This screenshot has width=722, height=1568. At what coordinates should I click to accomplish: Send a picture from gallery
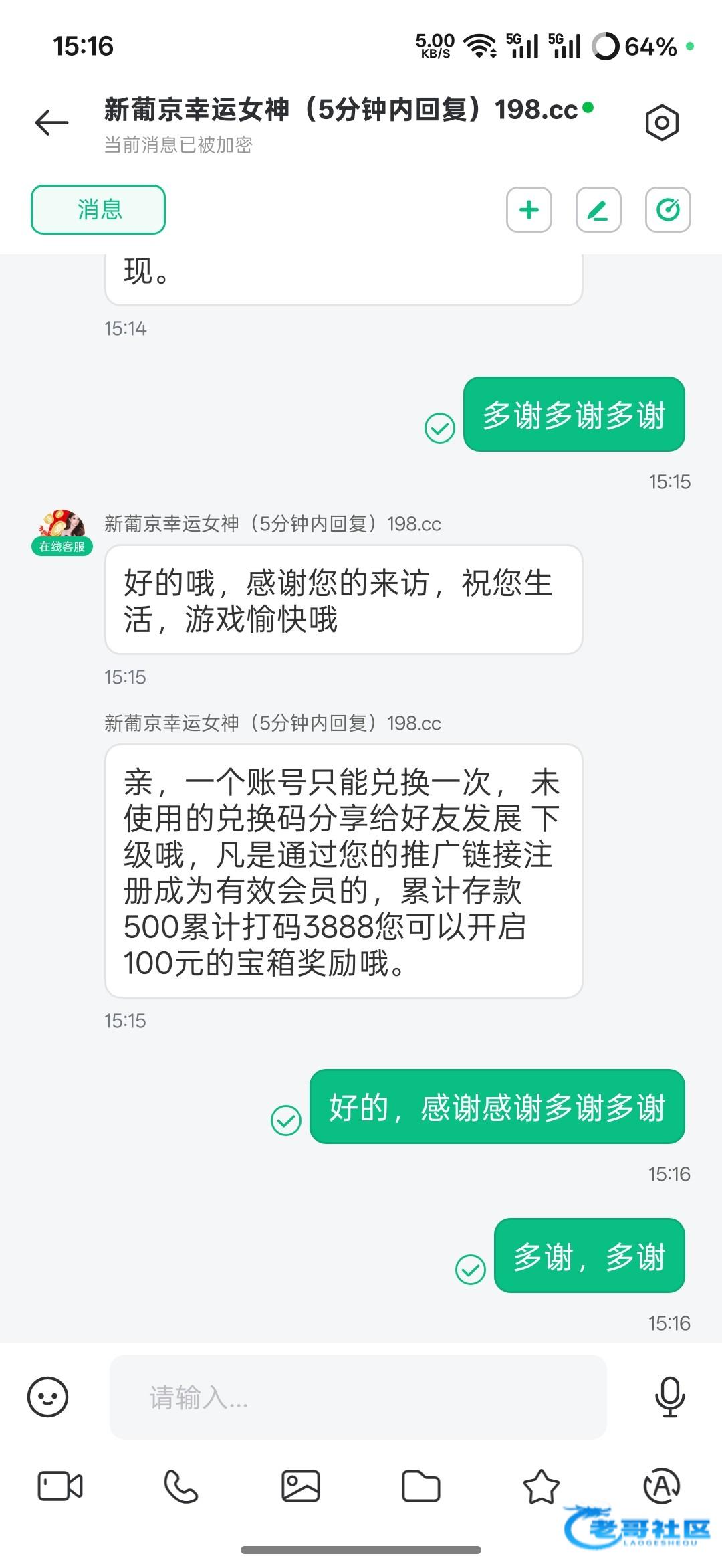[x=301, y=1486]
